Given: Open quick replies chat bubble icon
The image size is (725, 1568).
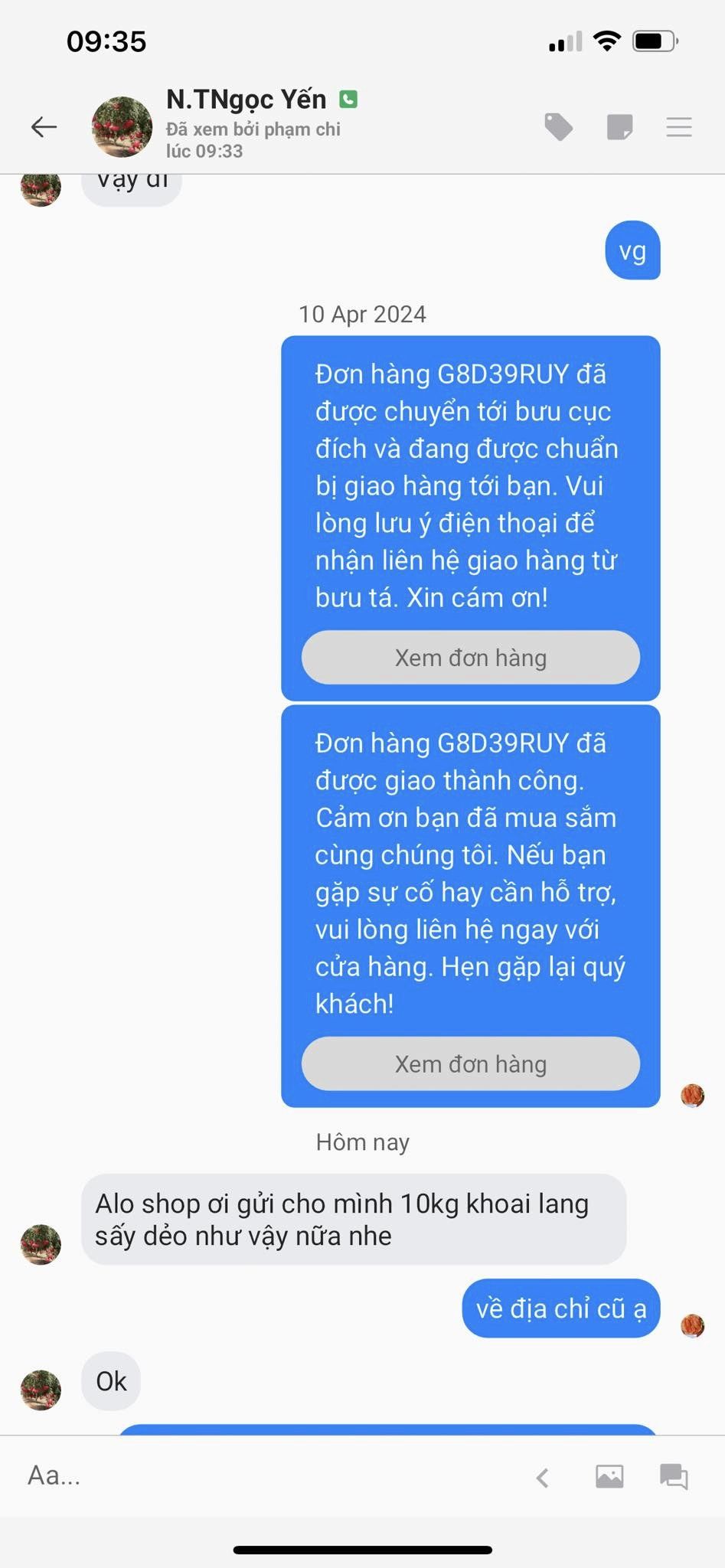Looking at the screenshot, I should (x=674, y=1476).
